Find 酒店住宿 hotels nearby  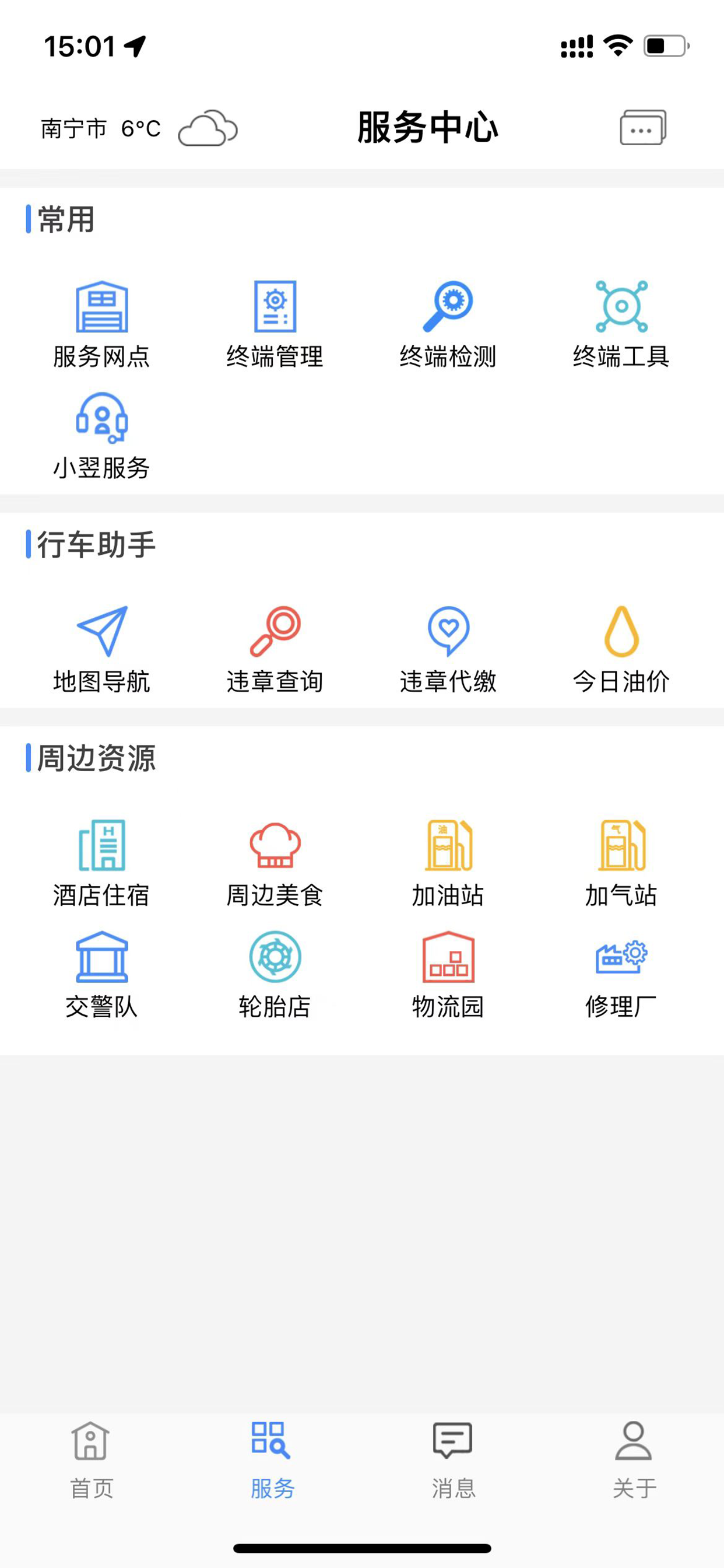[x=101, y=863]
